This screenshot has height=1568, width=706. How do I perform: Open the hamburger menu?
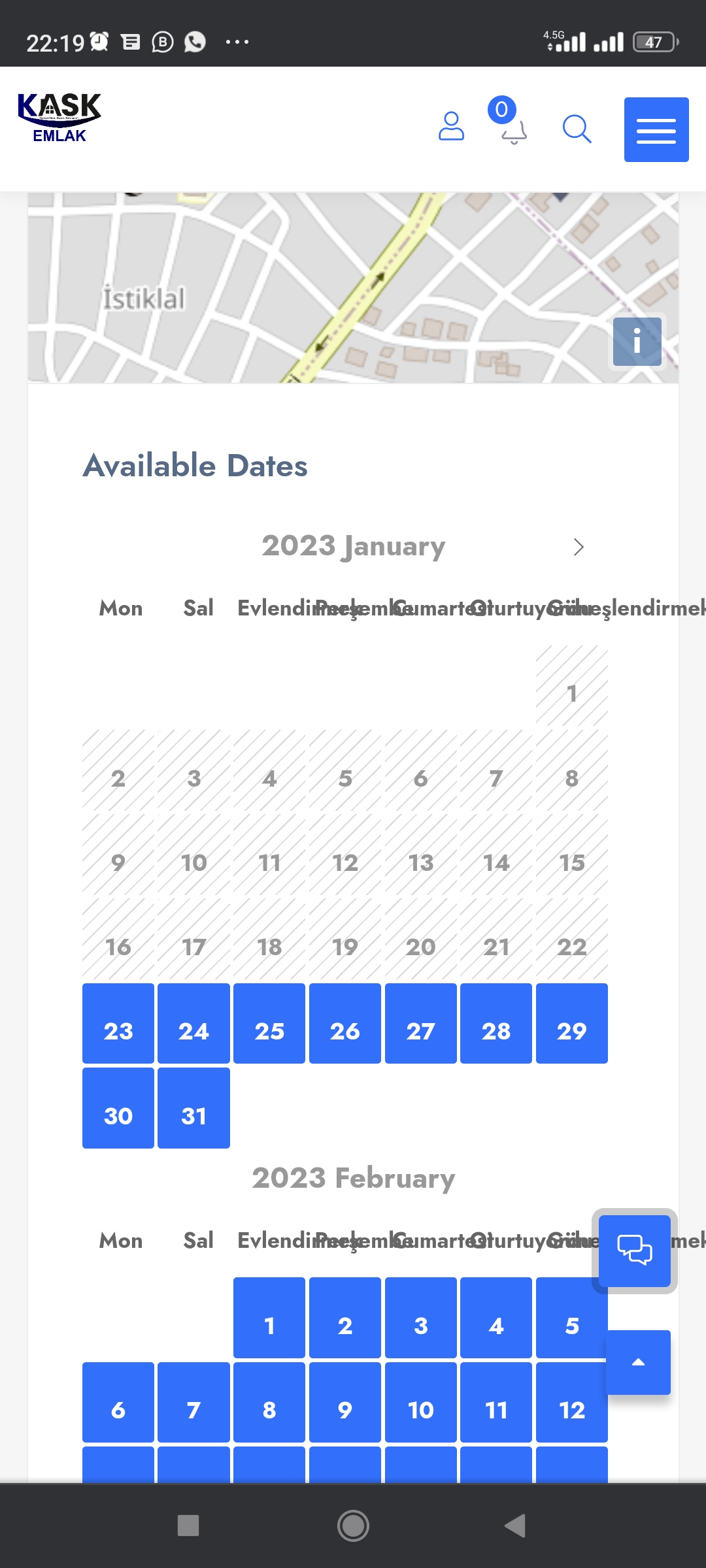tap(656, 129)
